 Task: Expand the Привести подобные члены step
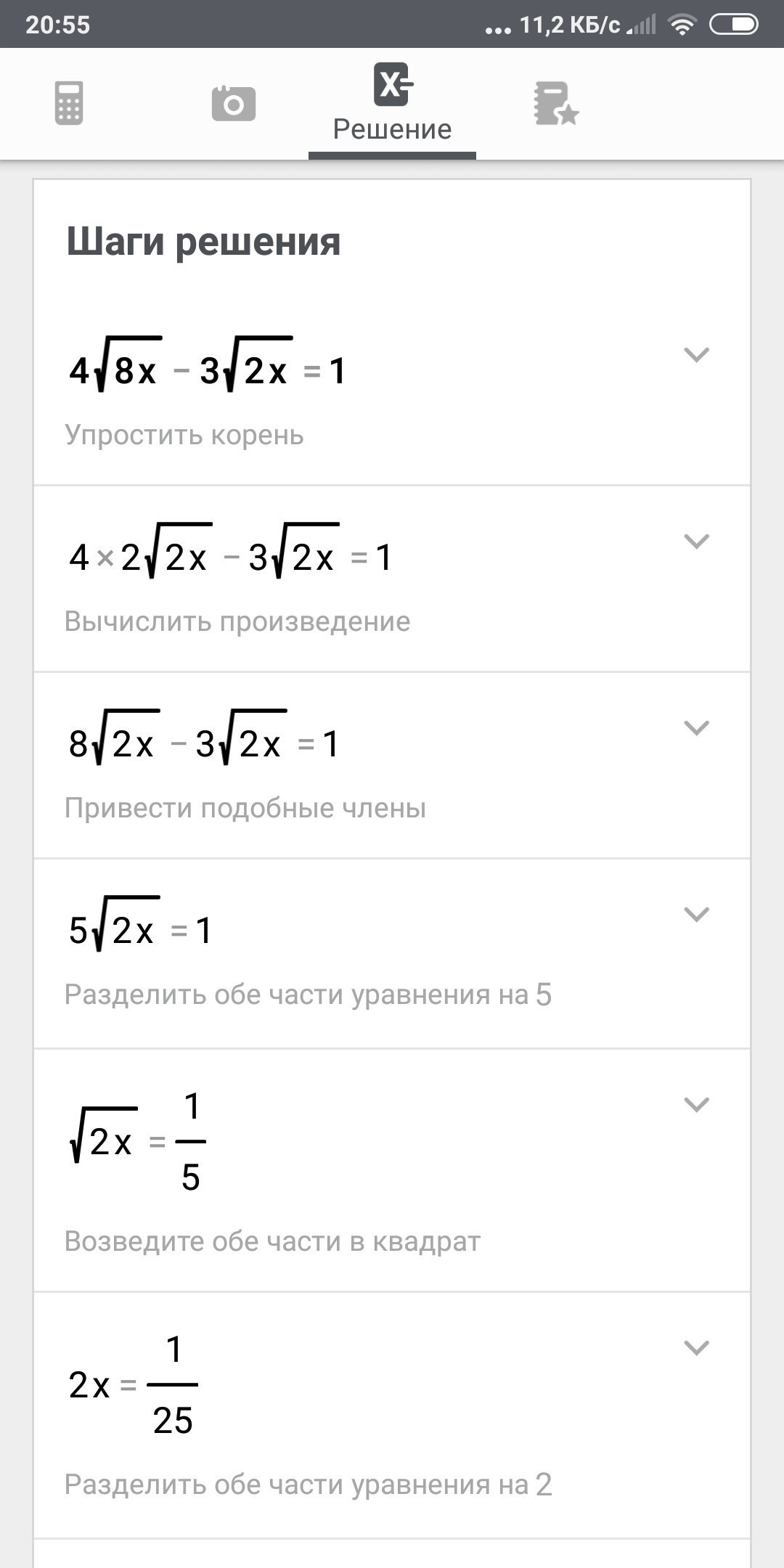click(696, 728)
